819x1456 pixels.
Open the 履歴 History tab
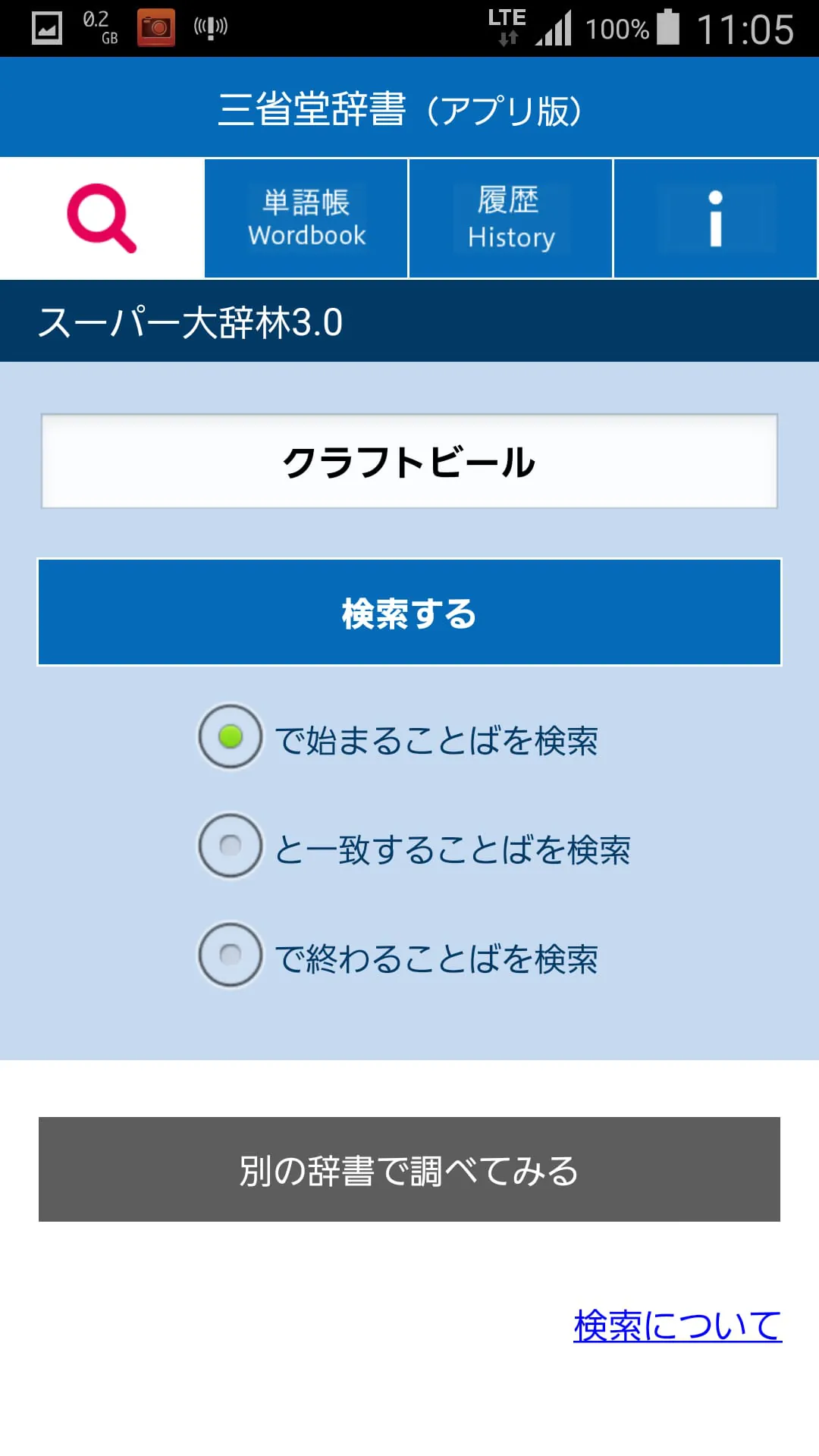point(510,218)
